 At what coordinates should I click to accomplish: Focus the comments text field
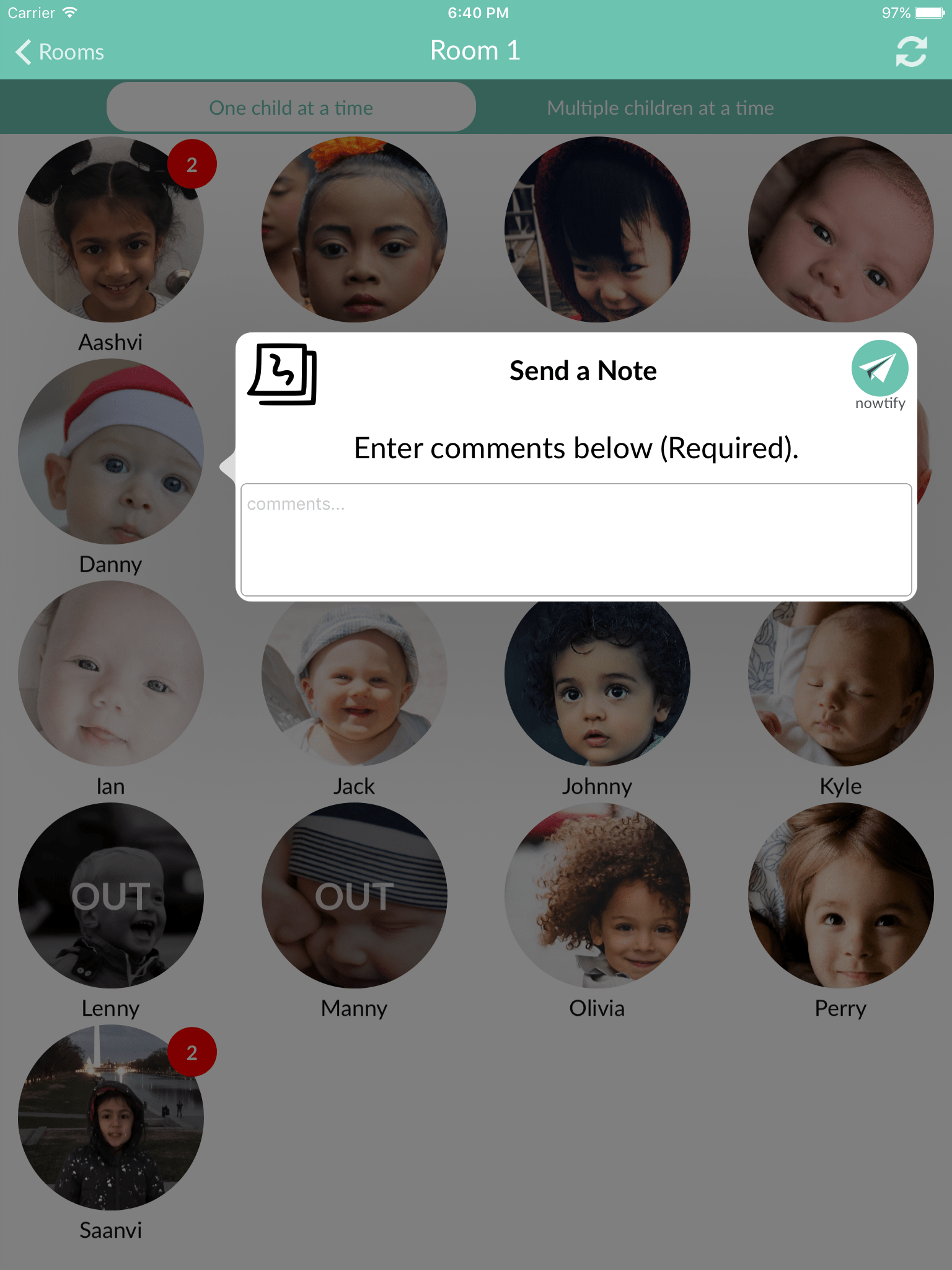pyautogui.click(x=576, y=540)
